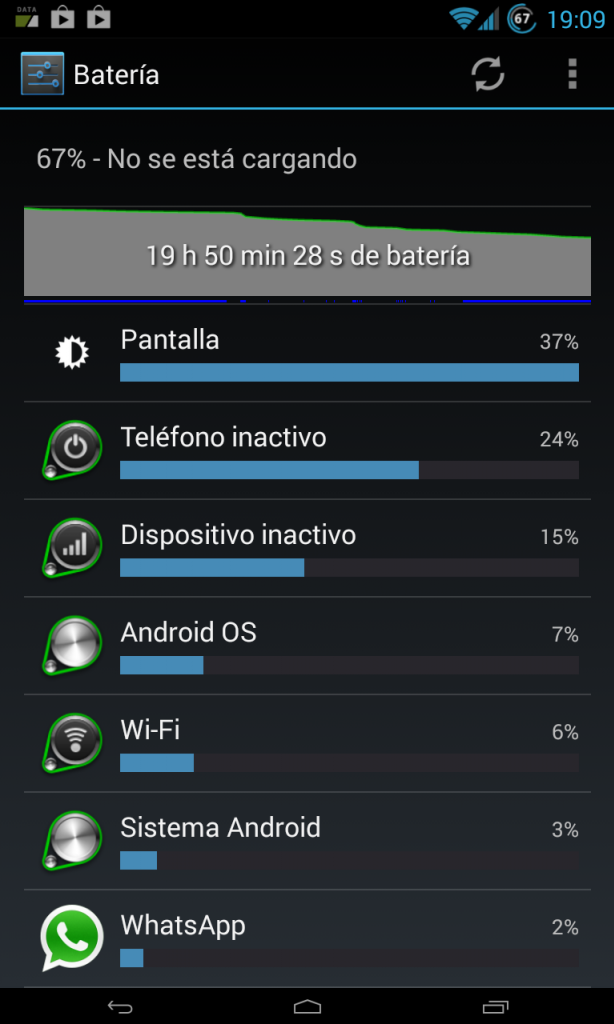Go to the home screen
614x1024 pixels.
(307, 1005)
